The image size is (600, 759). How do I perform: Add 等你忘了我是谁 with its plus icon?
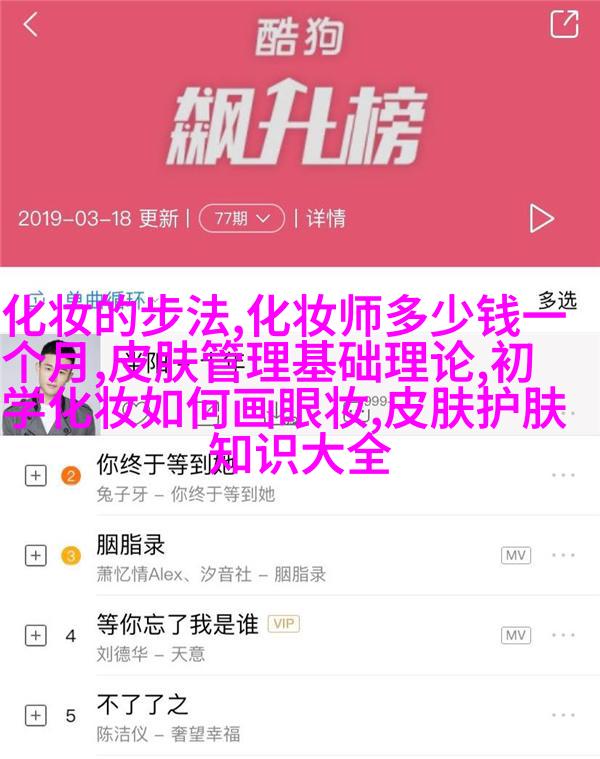(36, 635)
